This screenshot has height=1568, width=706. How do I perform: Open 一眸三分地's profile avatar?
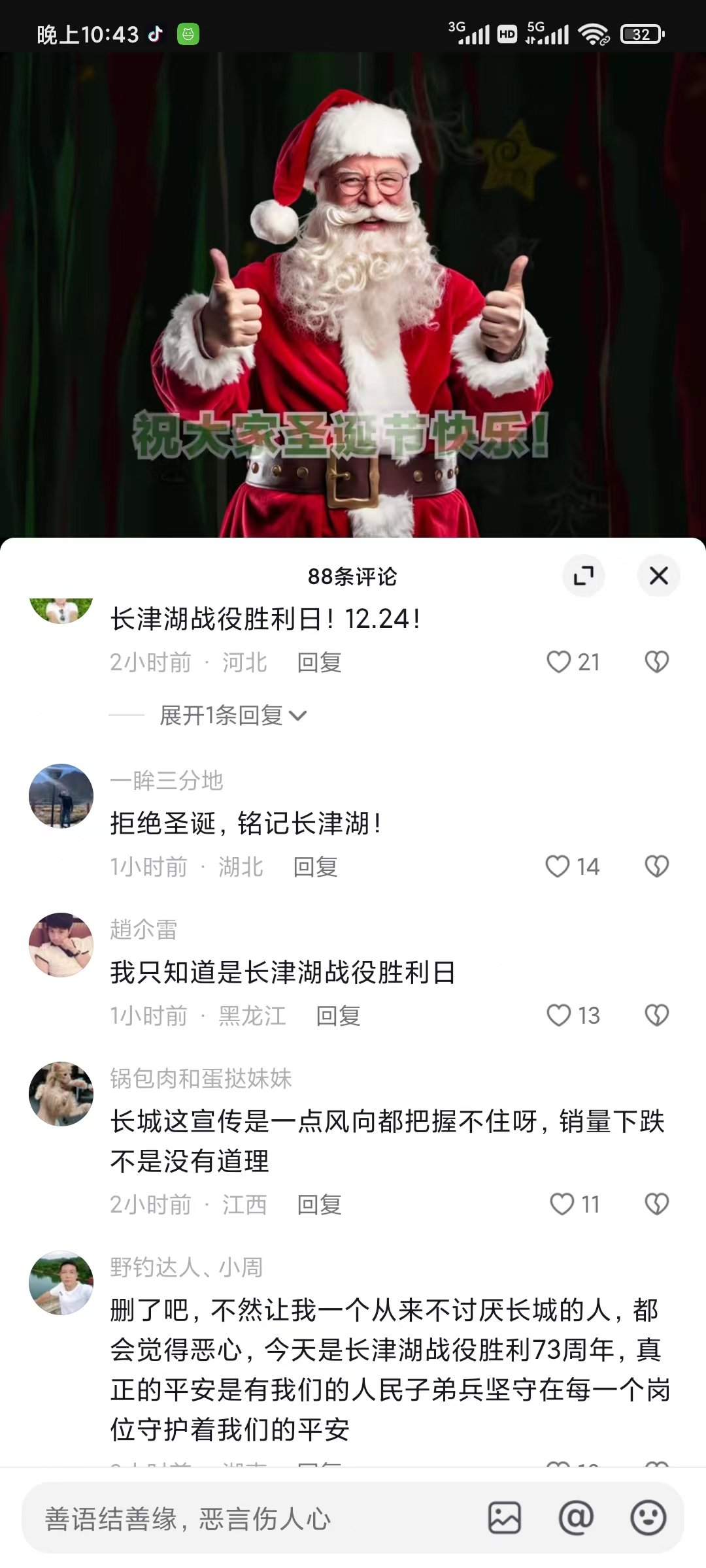click(61, 796)
